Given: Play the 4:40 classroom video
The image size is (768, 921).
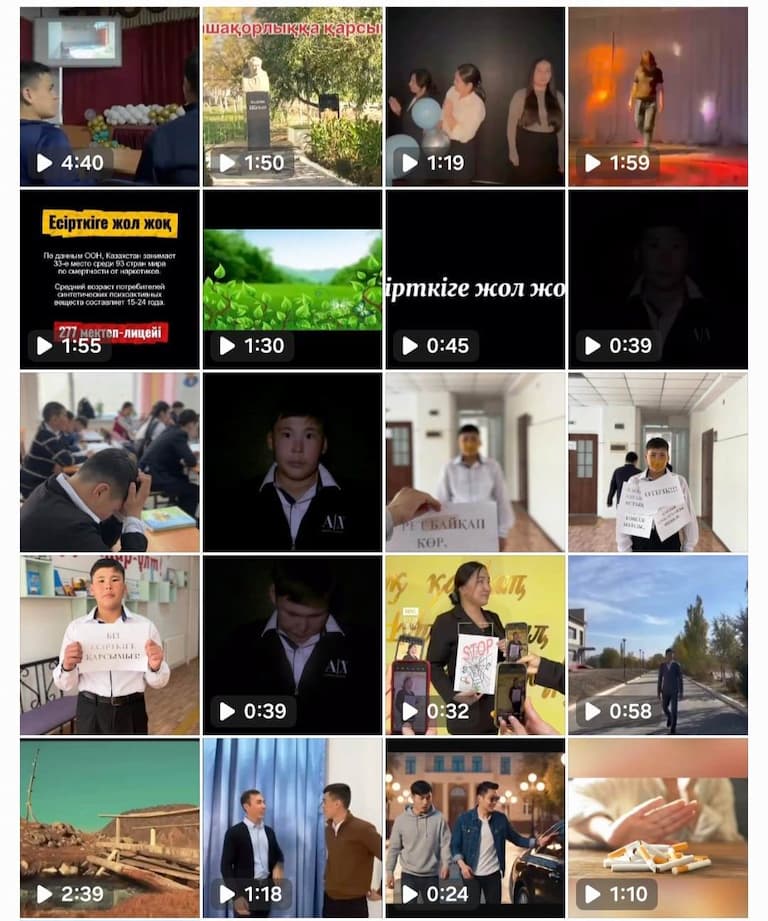Looking at the screenshot, I should coord(109,97).
